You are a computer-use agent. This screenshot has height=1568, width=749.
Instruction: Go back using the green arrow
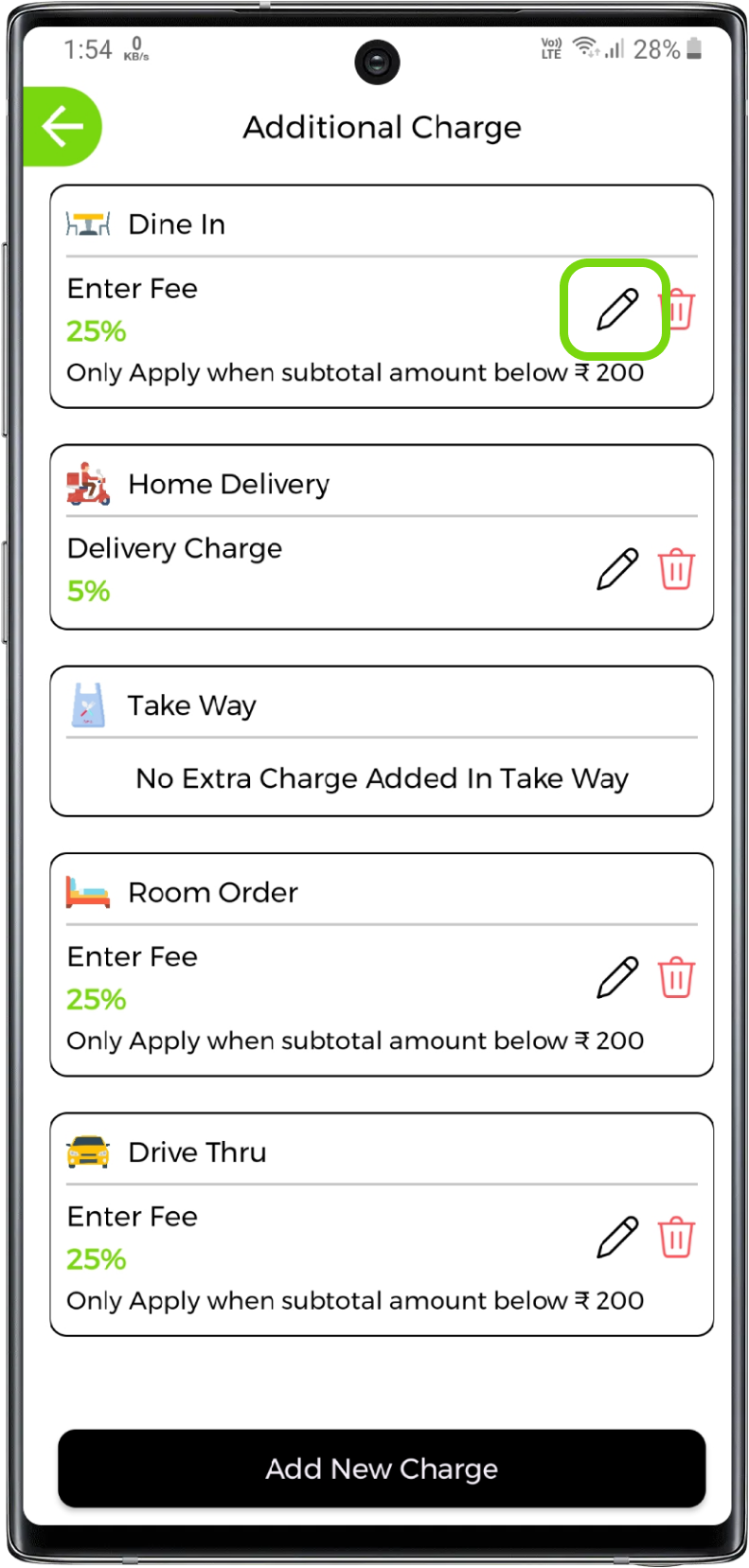[x=62, y=127]
